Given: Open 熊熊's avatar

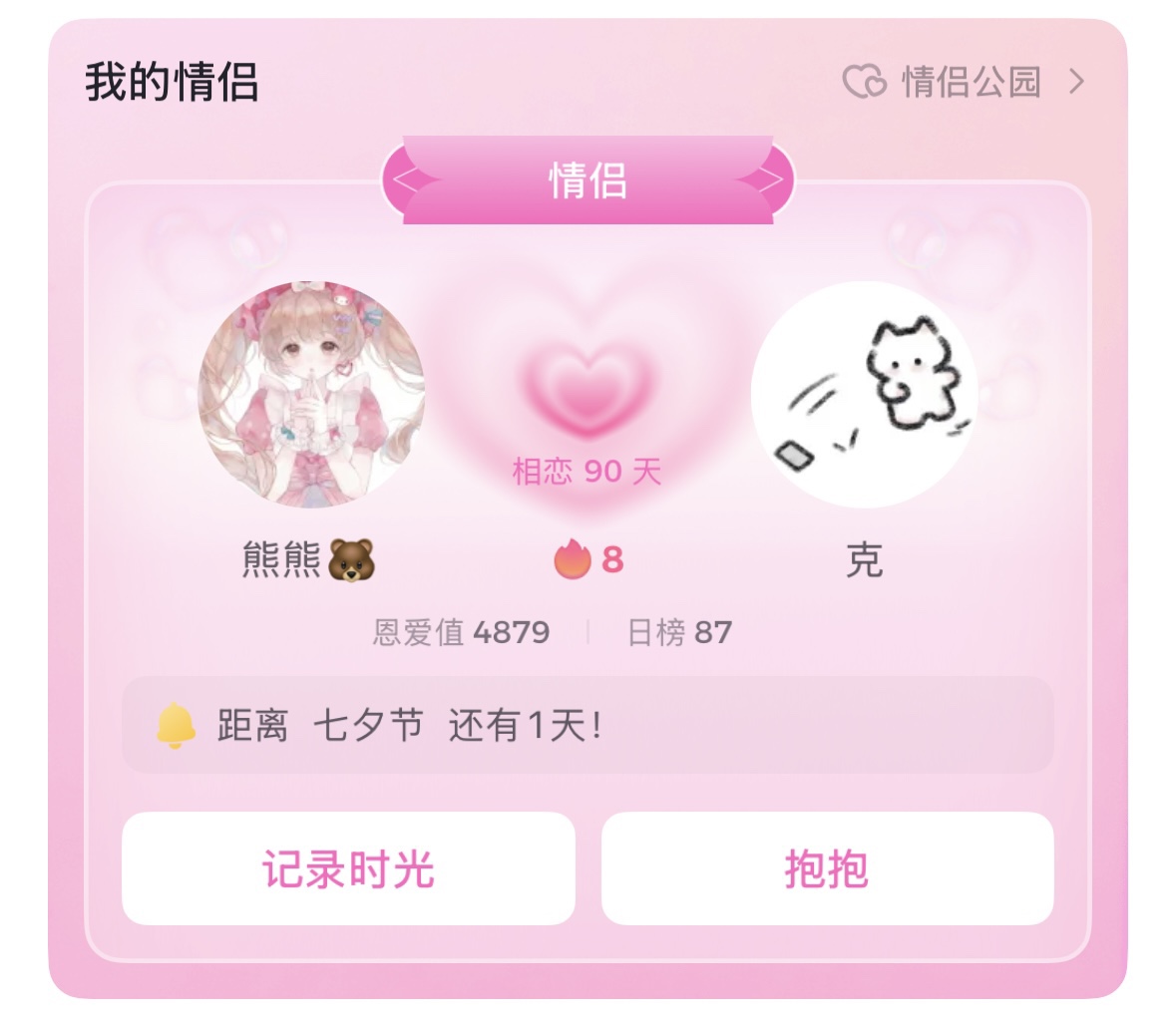Looking at the screenshot, I should tap(311, 394).
